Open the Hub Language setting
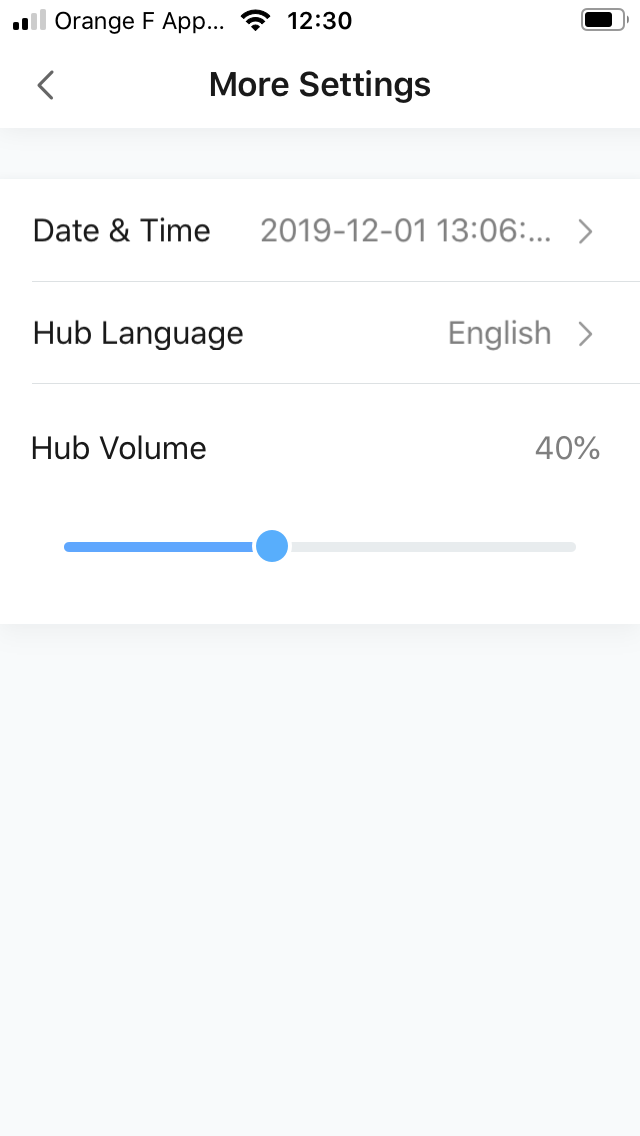The image size is (640, 1136). point(320,333)
